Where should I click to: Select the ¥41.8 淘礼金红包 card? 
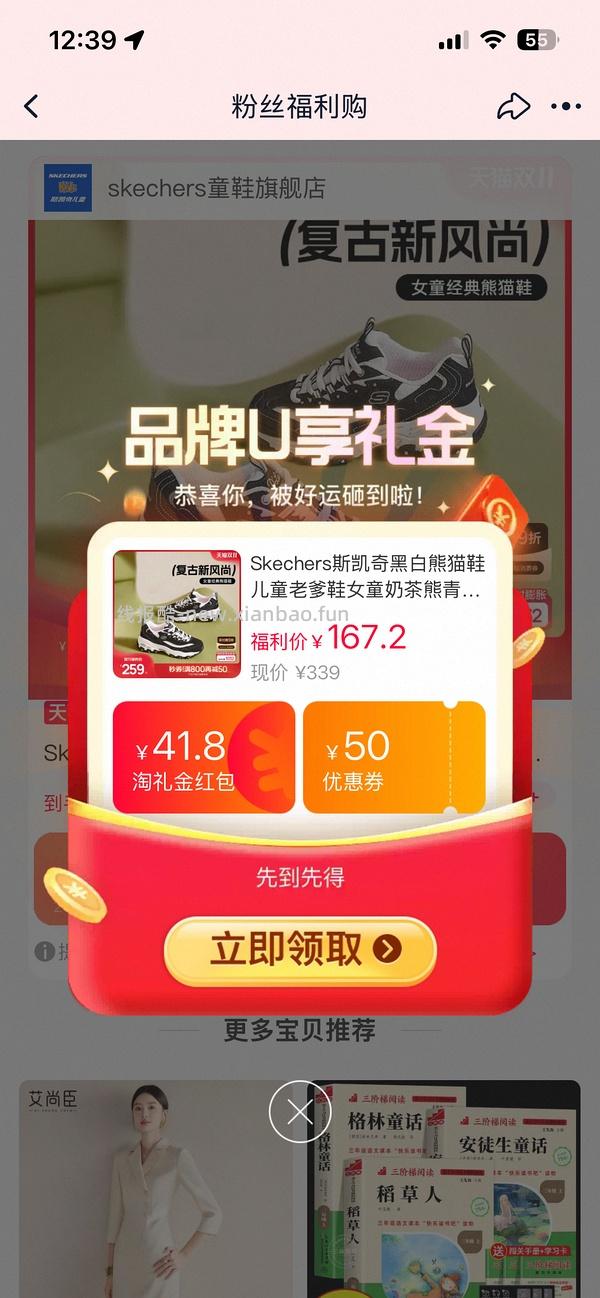coord(203,757)
